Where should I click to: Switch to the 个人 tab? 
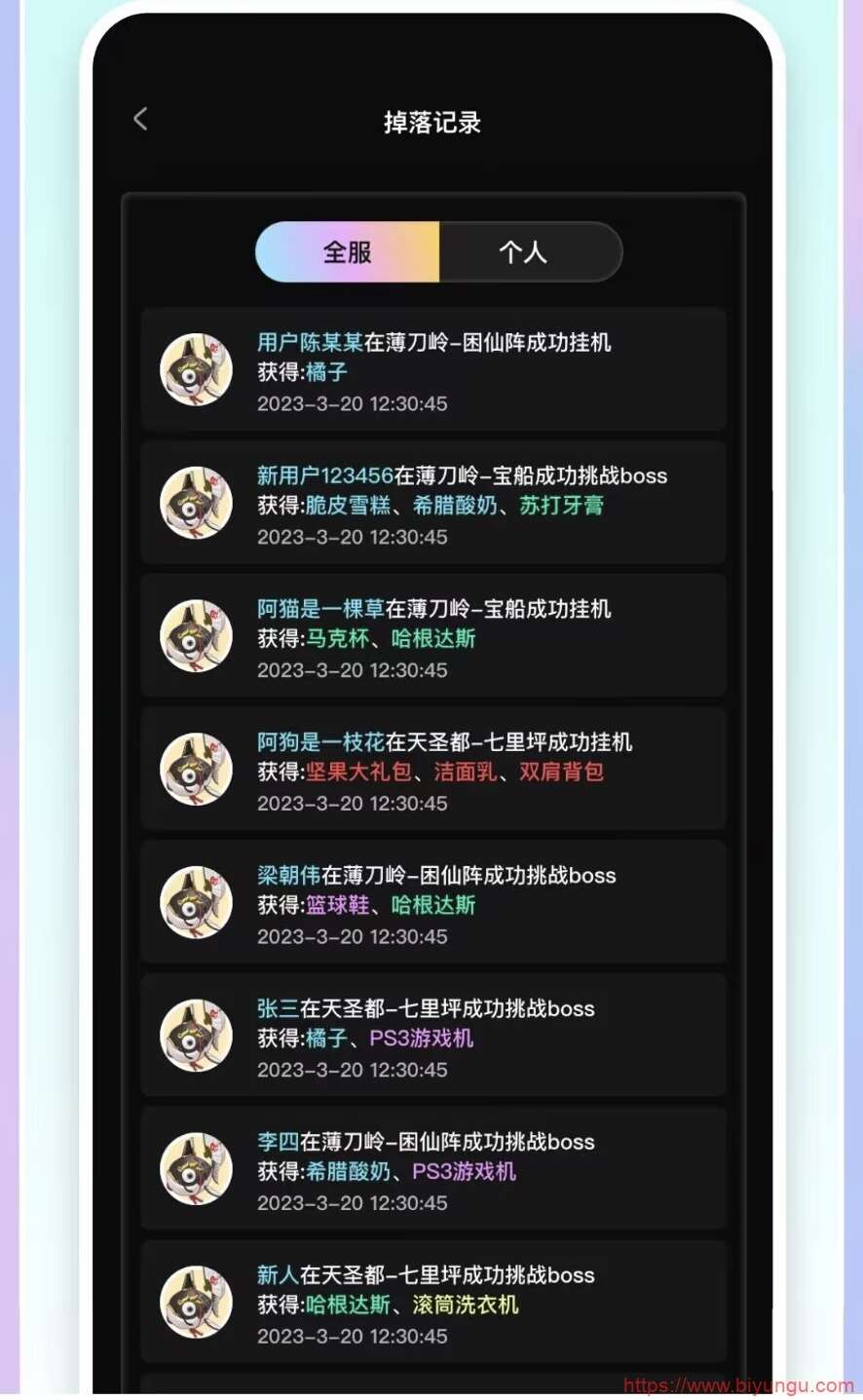[530, 252]
